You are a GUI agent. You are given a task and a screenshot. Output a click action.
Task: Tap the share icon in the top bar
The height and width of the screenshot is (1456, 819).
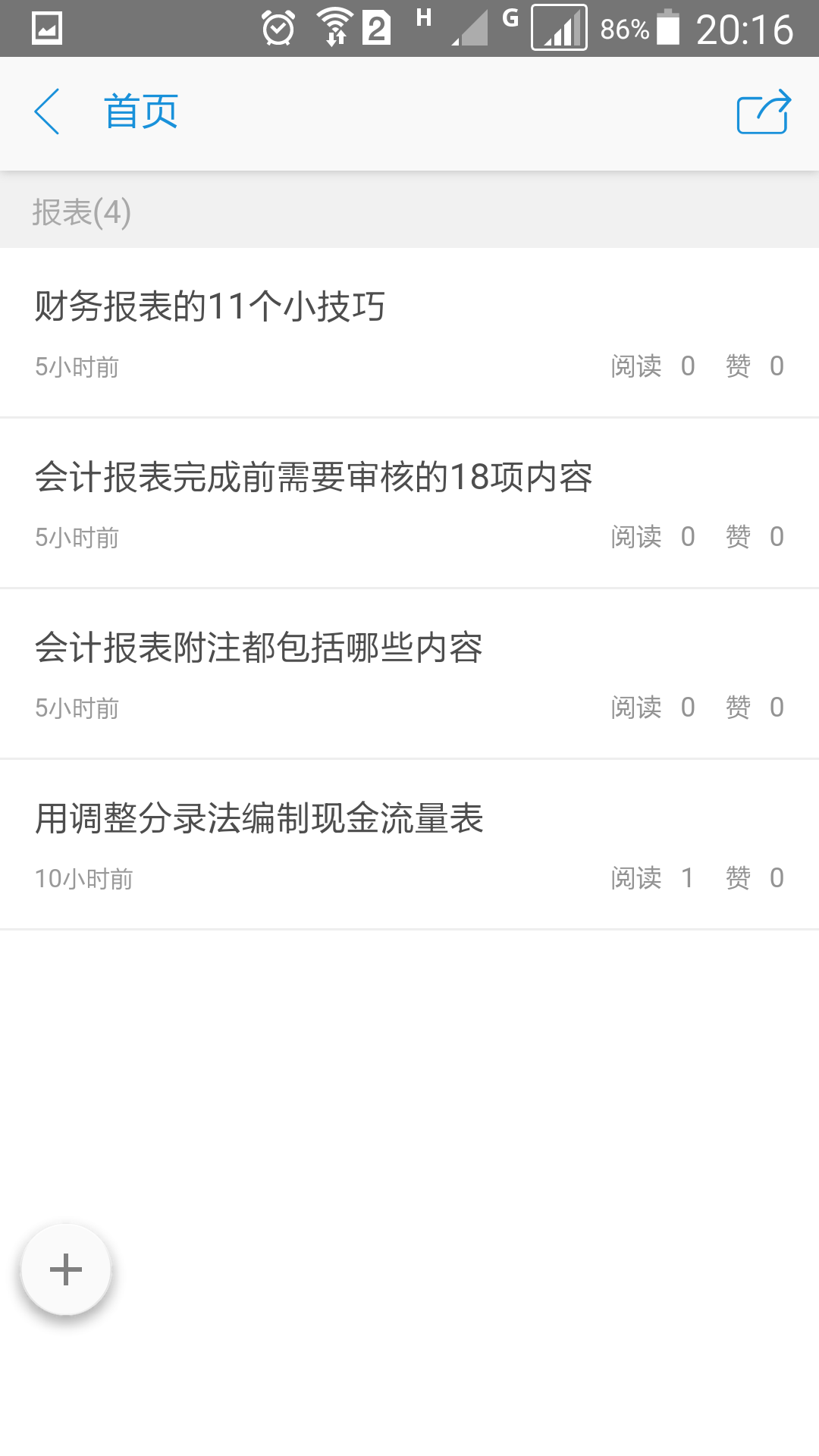point(763,112)
